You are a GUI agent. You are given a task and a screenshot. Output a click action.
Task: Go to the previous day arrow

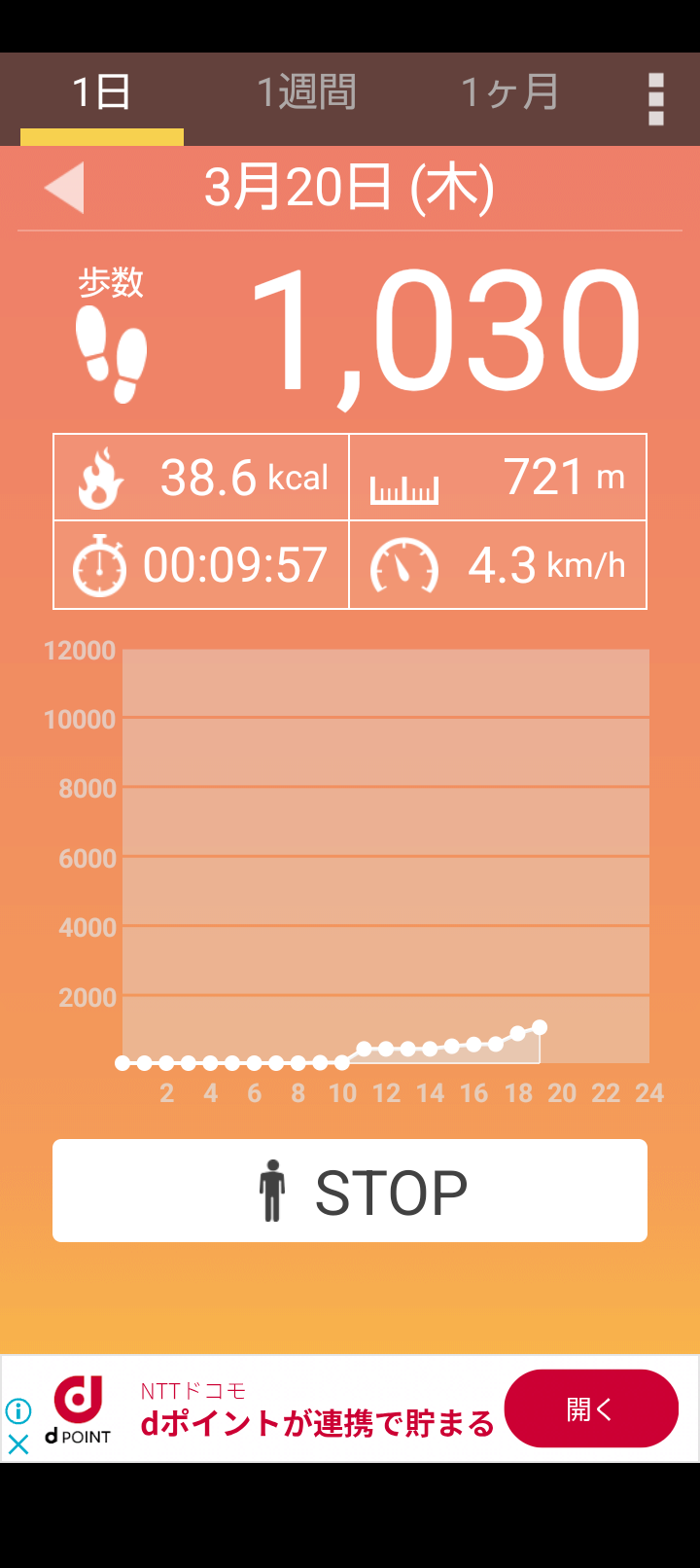tap(65, 187)
